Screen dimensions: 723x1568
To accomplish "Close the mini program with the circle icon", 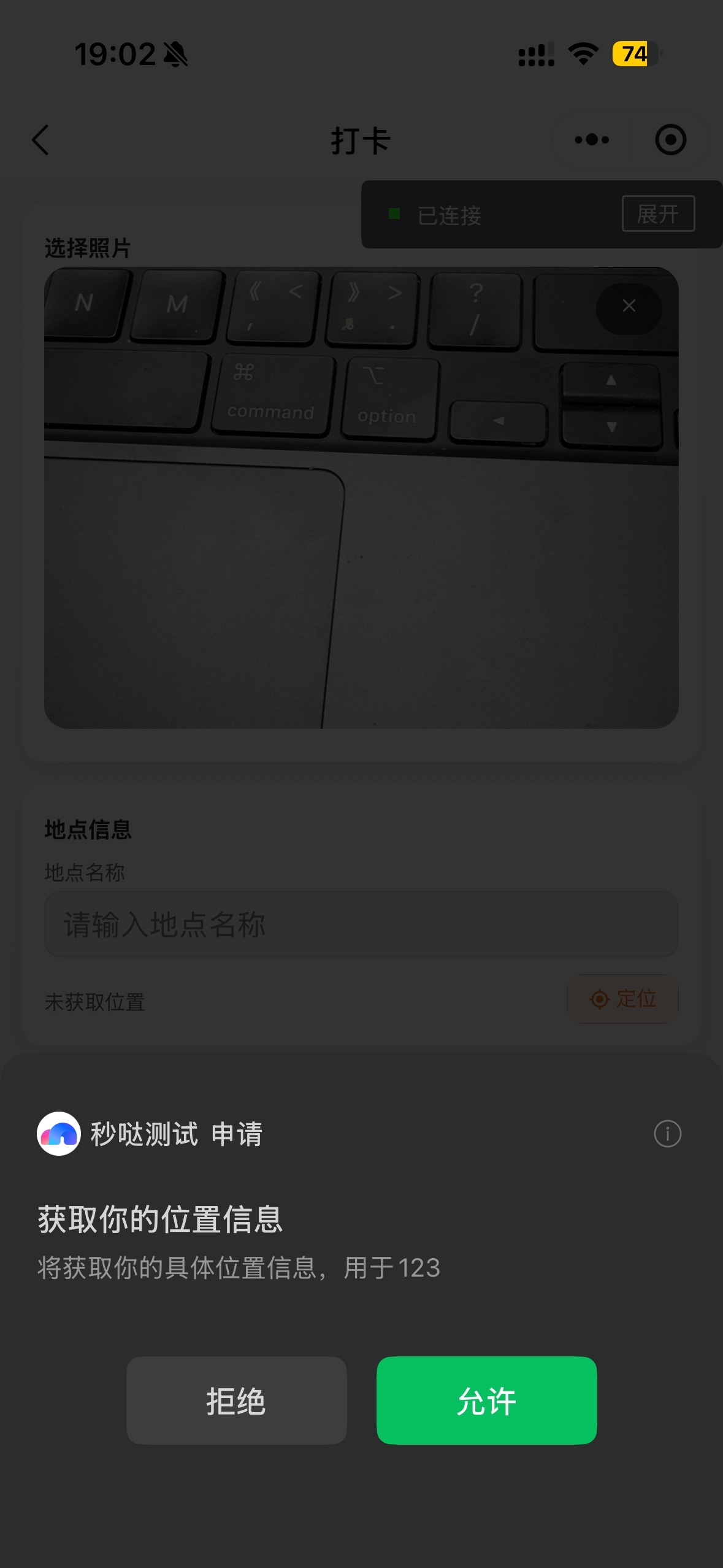I will pos(670,140).
